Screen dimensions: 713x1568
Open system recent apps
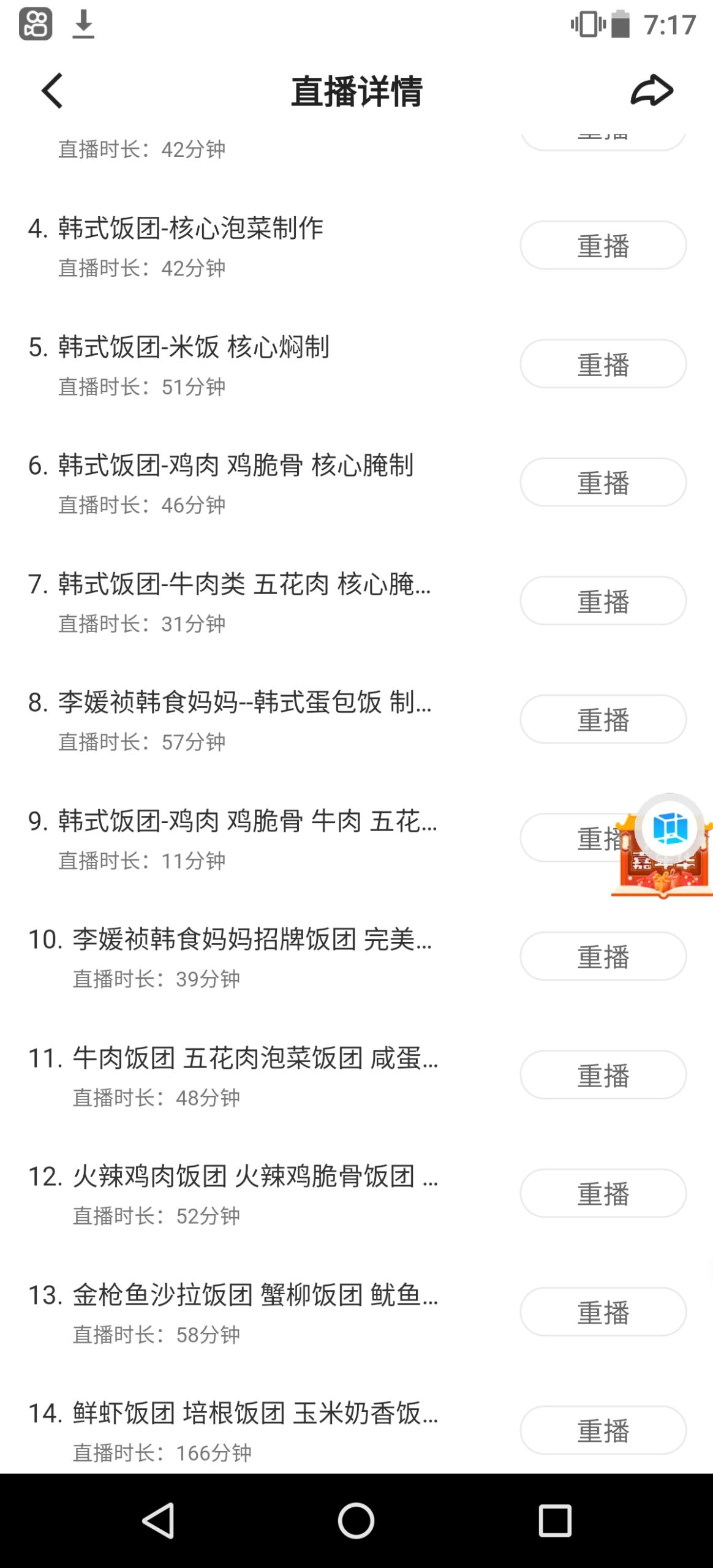[555, 1521]
